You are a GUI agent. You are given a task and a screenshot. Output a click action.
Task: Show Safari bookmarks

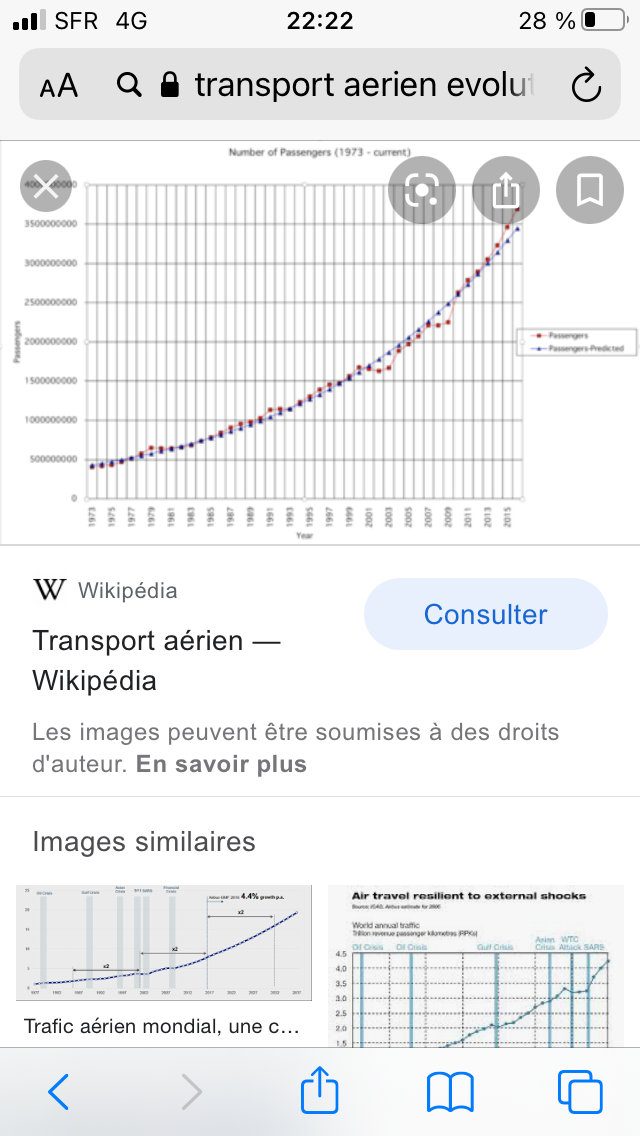[450, 1091]
